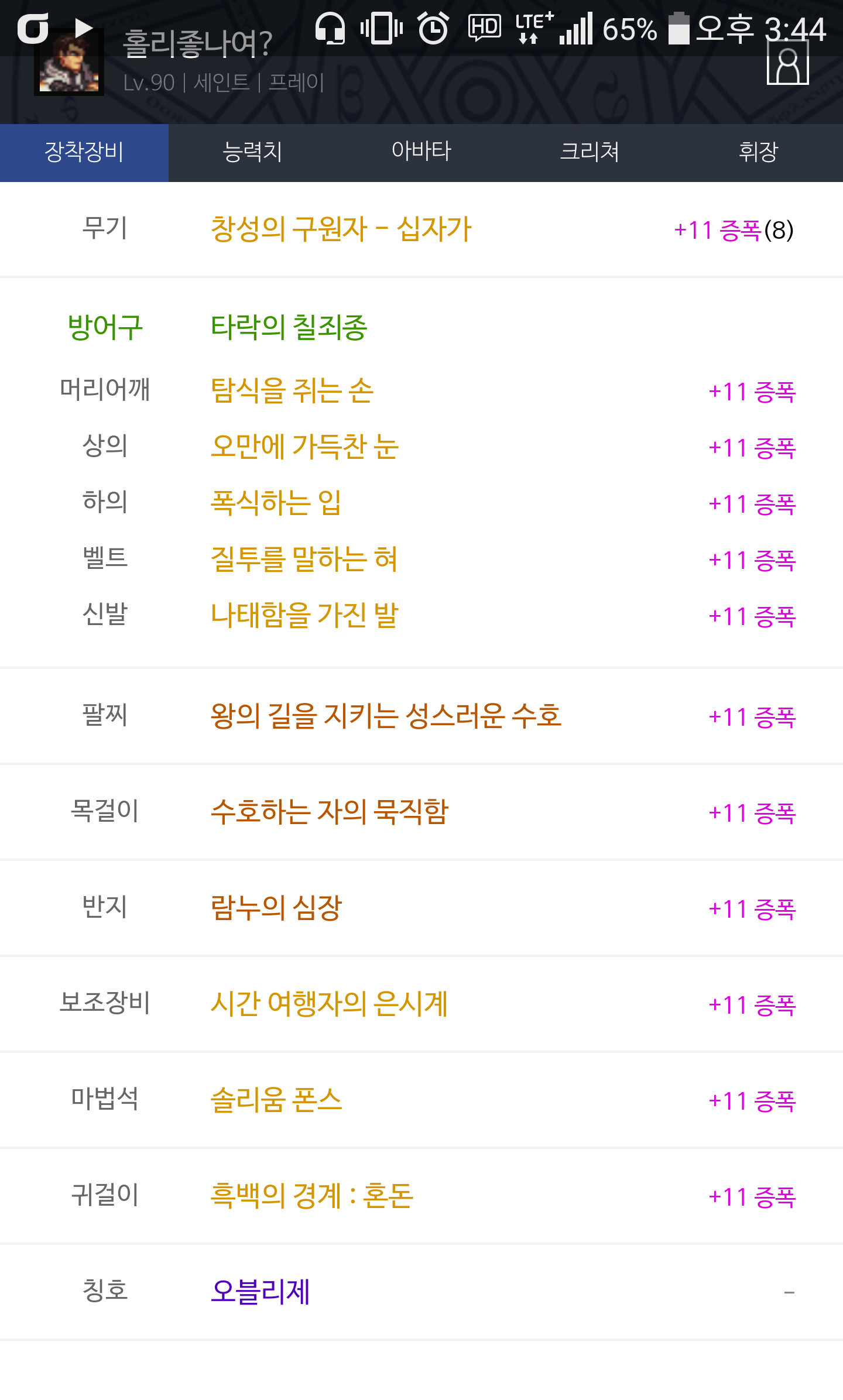The height and width of the screenshot is (1400, 843).
Task: Open the profile icon in header
Action: coord(788,63)
